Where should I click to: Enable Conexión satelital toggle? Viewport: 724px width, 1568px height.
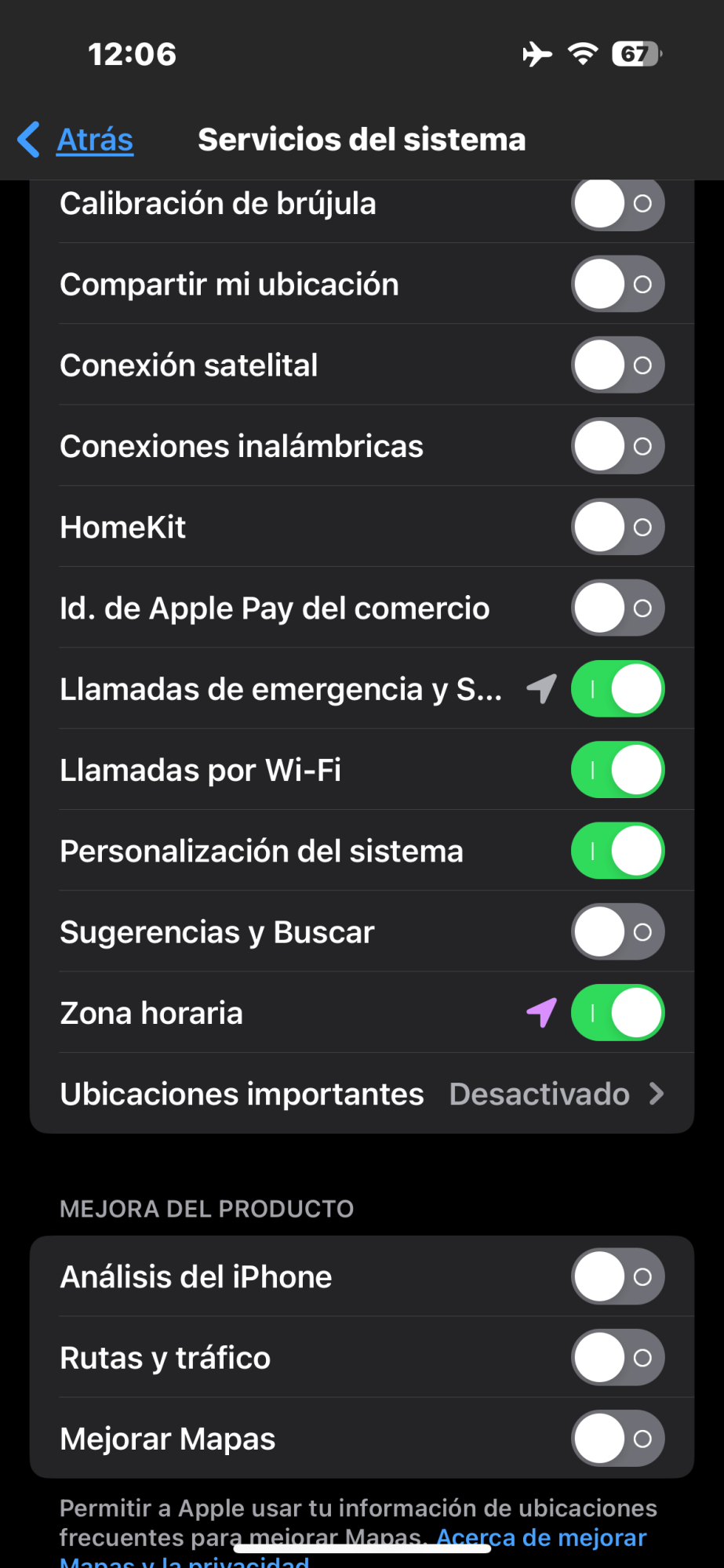[x=617, y=365]
